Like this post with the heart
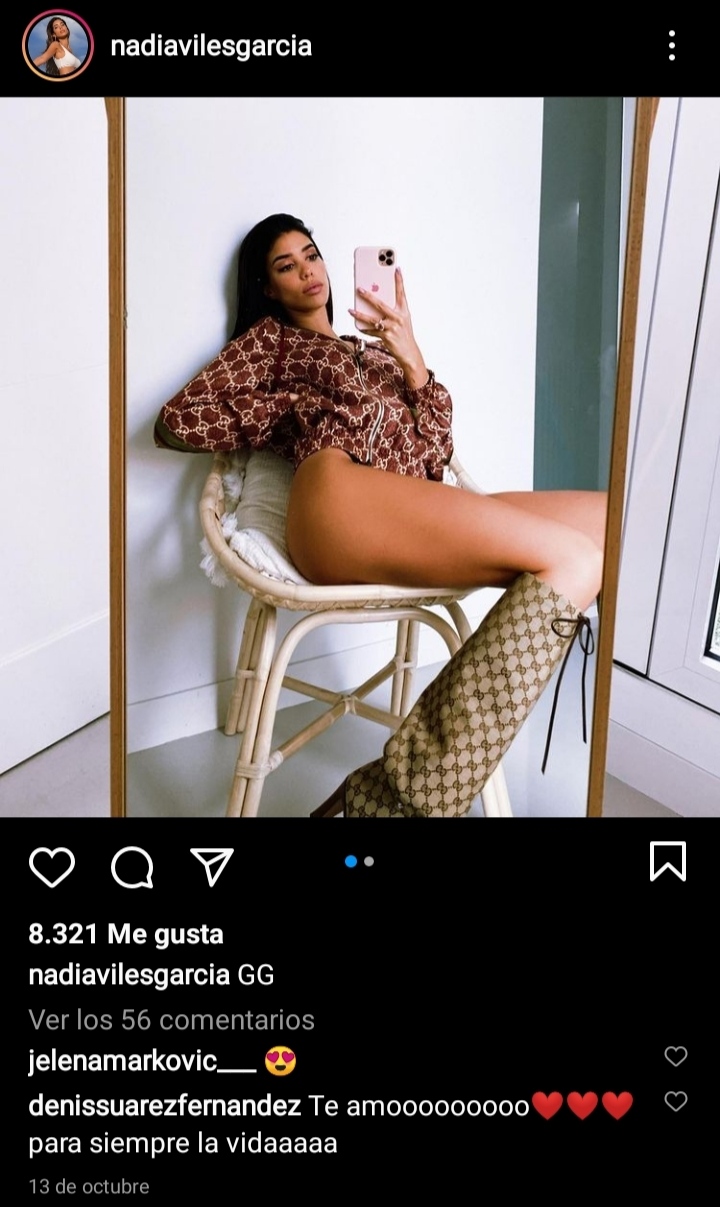Viewport: 720px width, 1207px height. (x=52, y=866)
